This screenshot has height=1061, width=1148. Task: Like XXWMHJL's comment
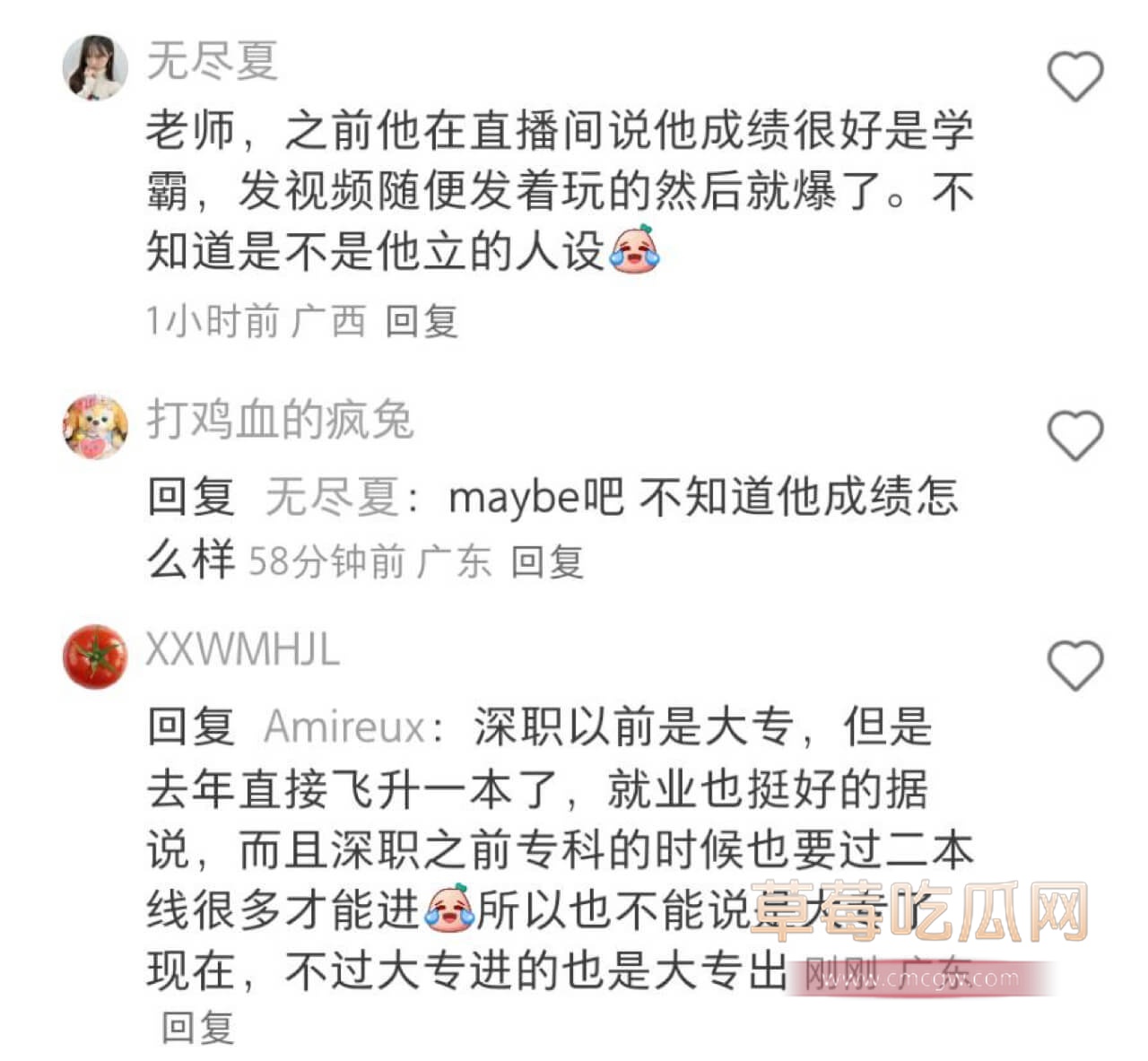coord(1075,665)
